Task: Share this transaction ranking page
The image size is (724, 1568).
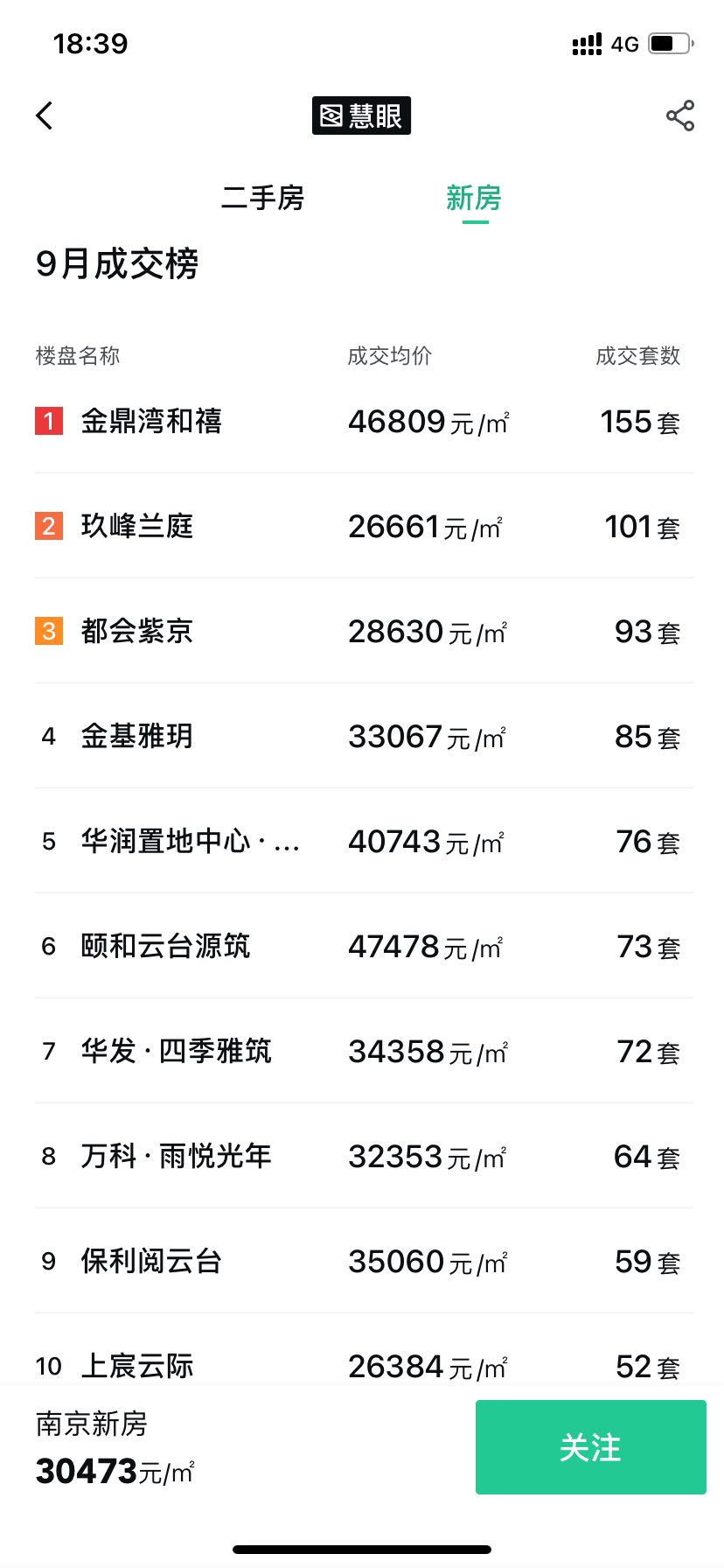Action: [x=679, y=115]
